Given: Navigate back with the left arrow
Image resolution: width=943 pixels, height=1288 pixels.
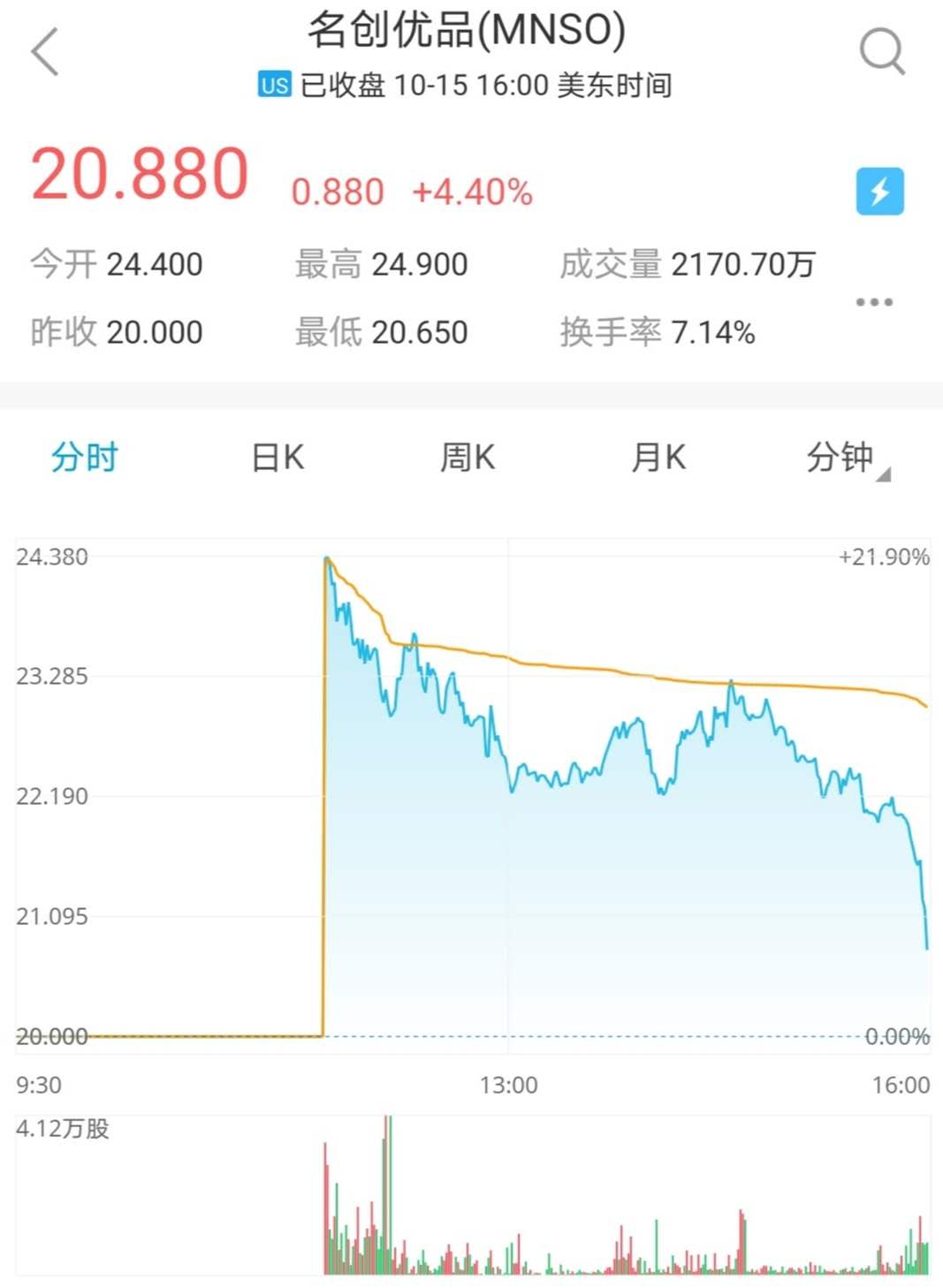Looking at the screenshot, I should 44,50.
